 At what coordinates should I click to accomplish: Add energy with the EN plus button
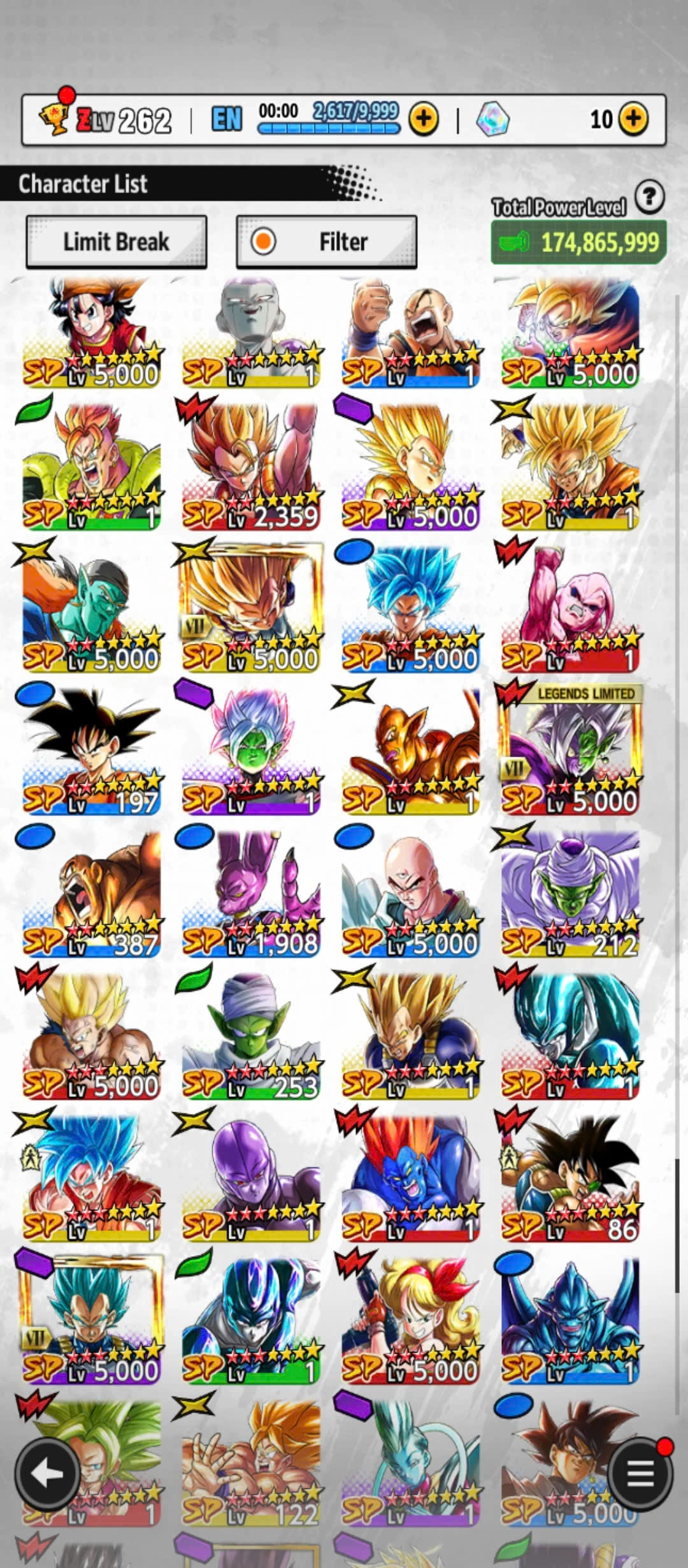click(424, 119)
